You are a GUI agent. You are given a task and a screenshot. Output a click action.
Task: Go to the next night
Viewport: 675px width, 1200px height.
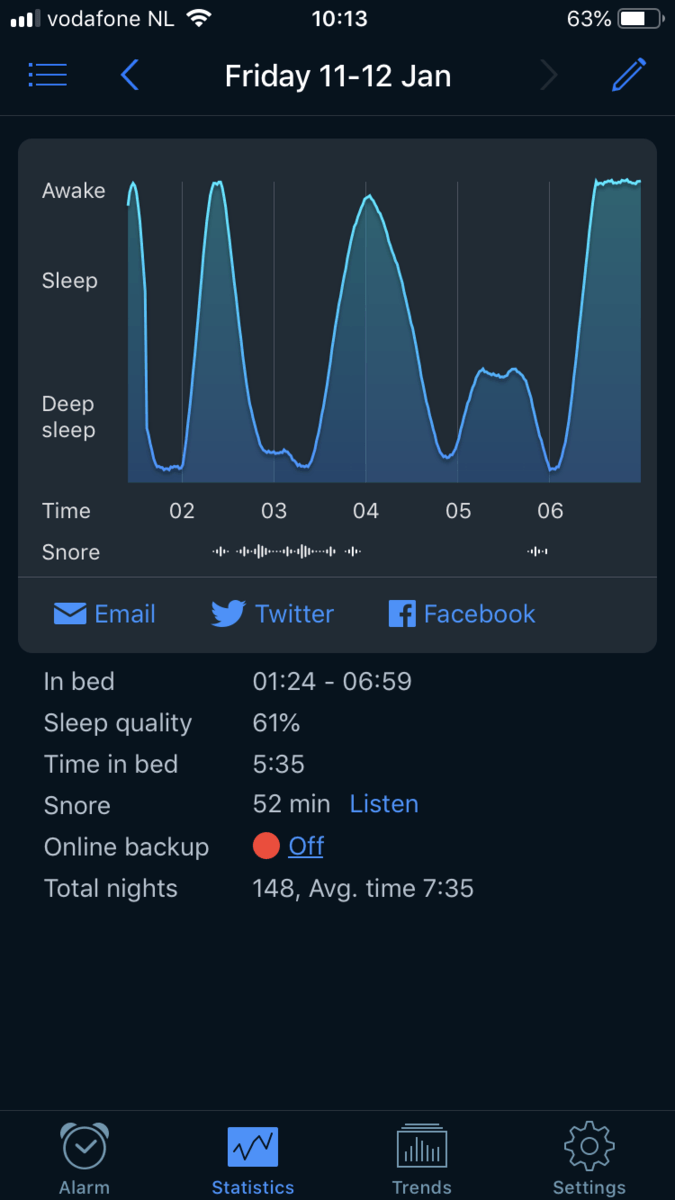point(549,75)
